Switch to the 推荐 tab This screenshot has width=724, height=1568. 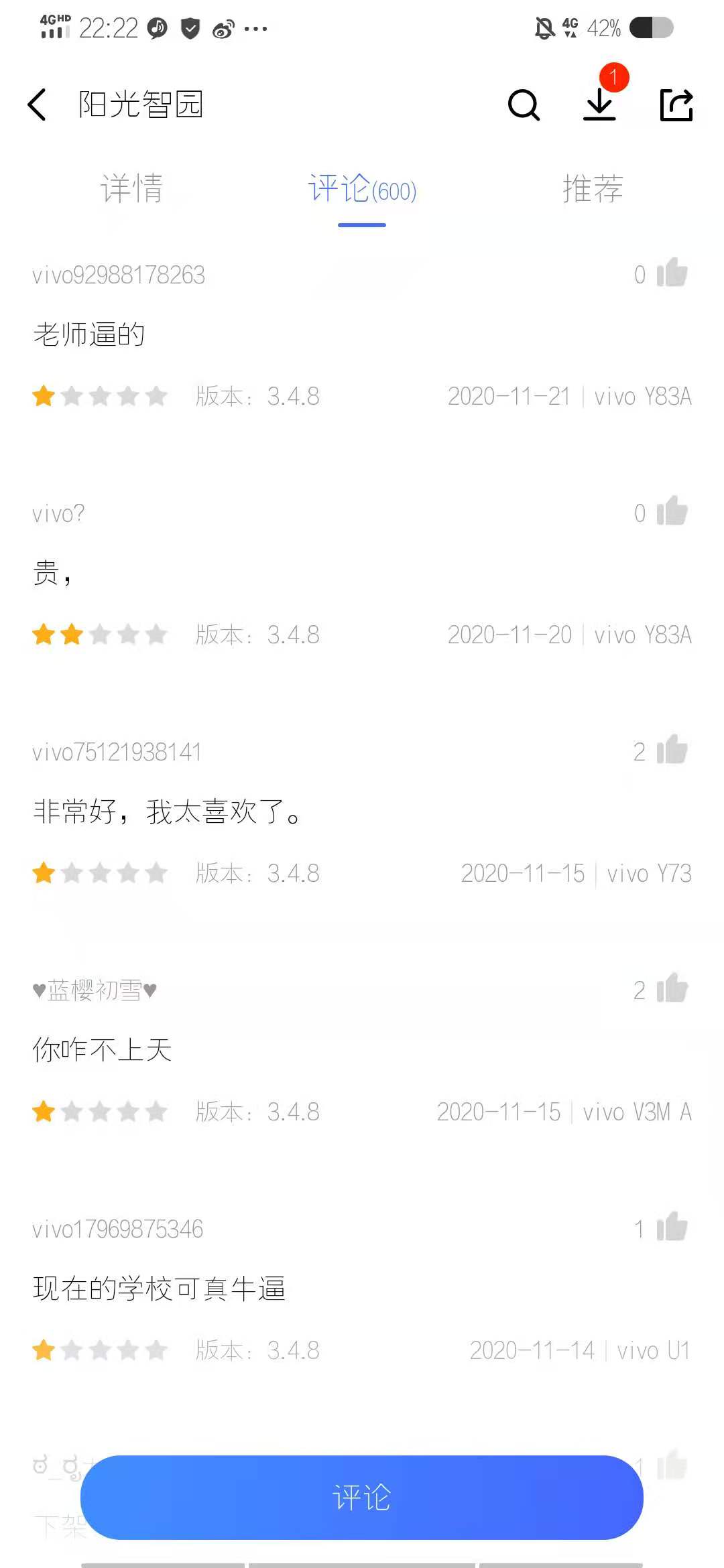click(x=593, y=188)
